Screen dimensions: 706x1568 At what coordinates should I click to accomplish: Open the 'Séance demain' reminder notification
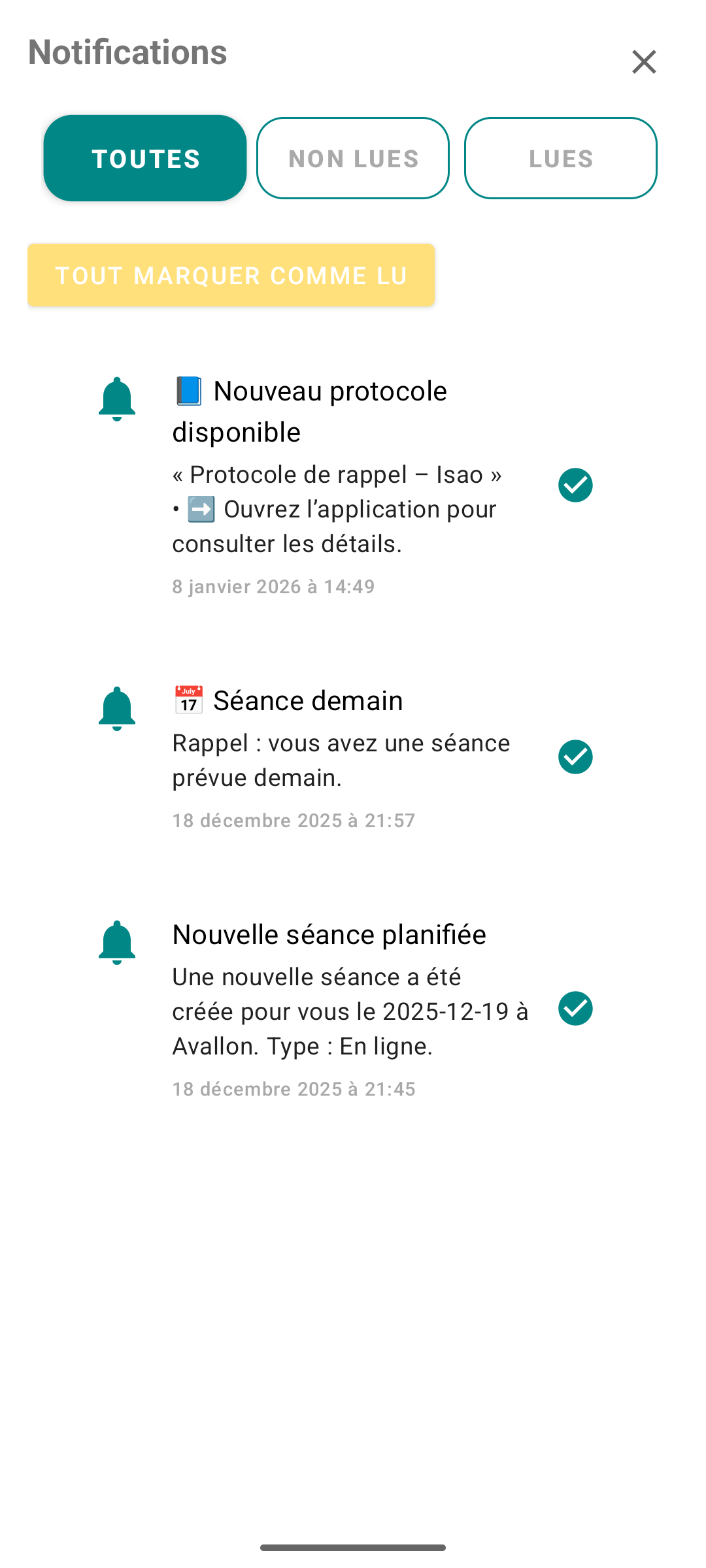pos(309,700)
